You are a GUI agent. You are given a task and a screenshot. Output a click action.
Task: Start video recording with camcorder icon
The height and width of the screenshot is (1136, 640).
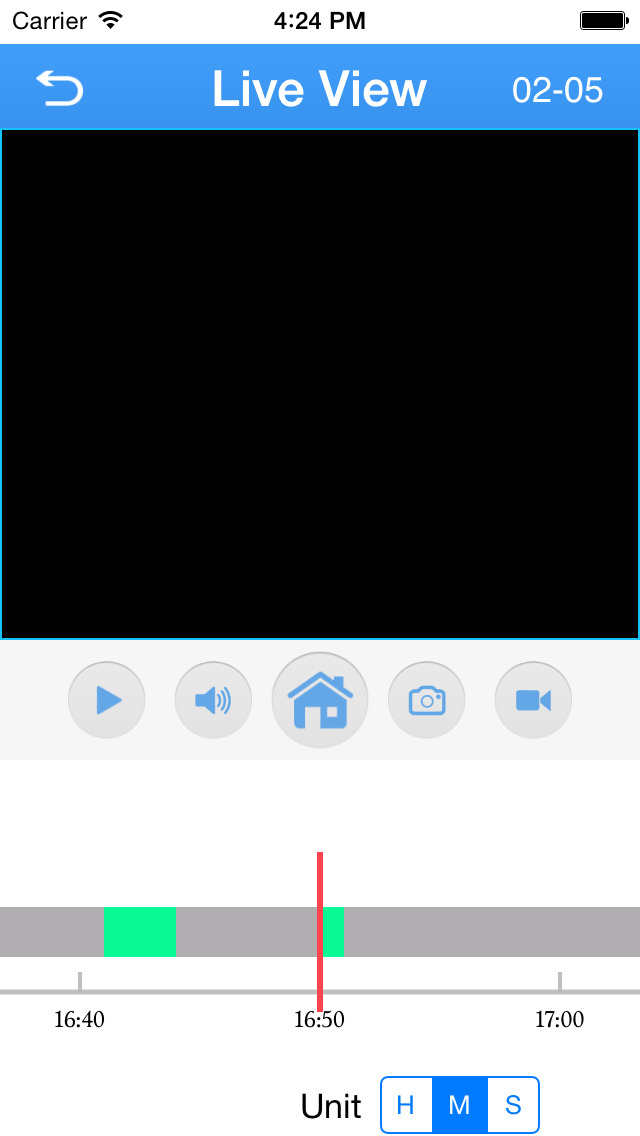(533, 700)
